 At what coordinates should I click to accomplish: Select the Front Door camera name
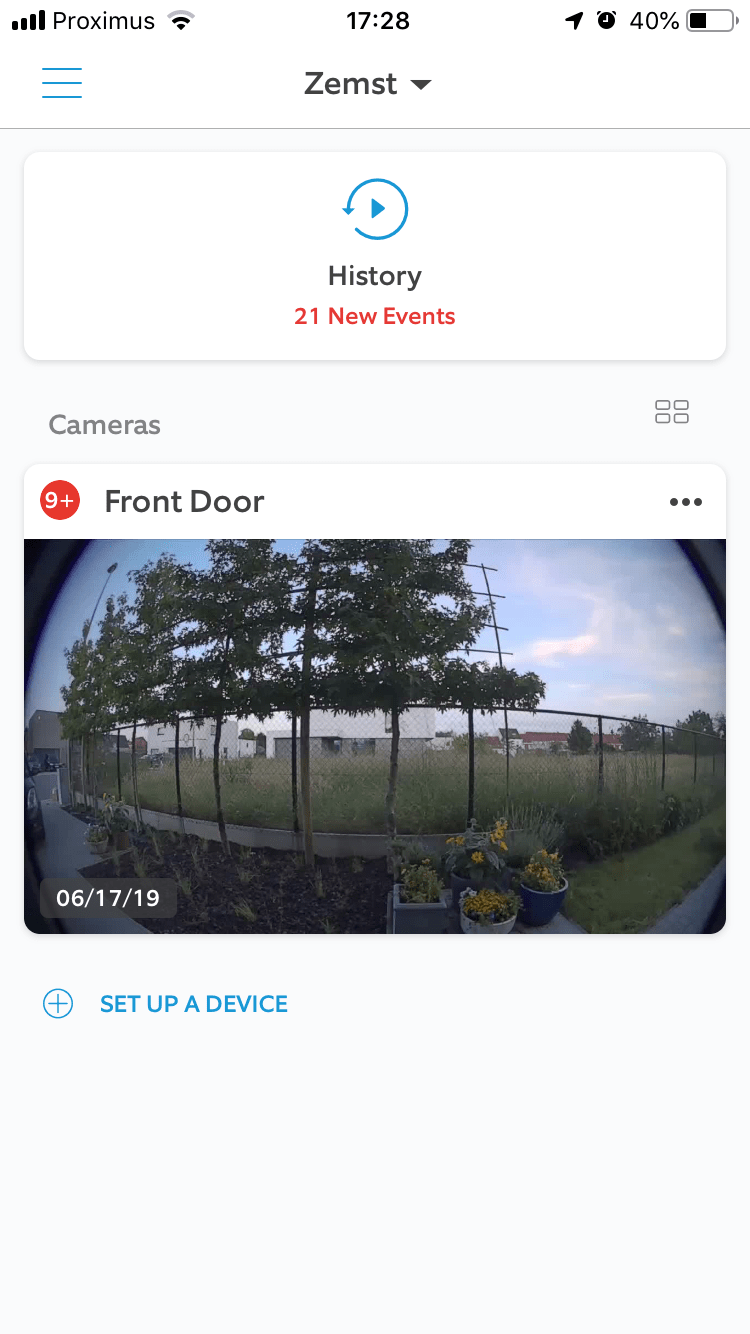coord(184,500)
